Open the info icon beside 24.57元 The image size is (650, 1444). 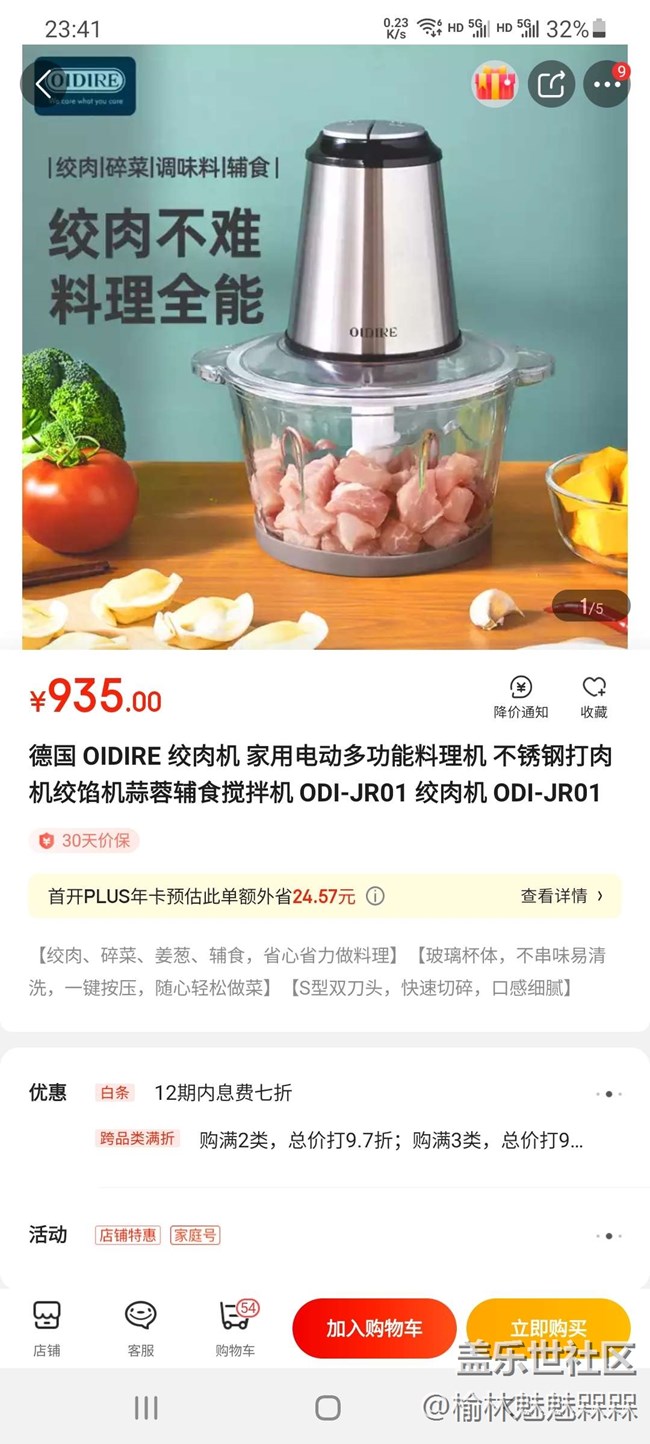pyautogui.click(x=375, y=896)
